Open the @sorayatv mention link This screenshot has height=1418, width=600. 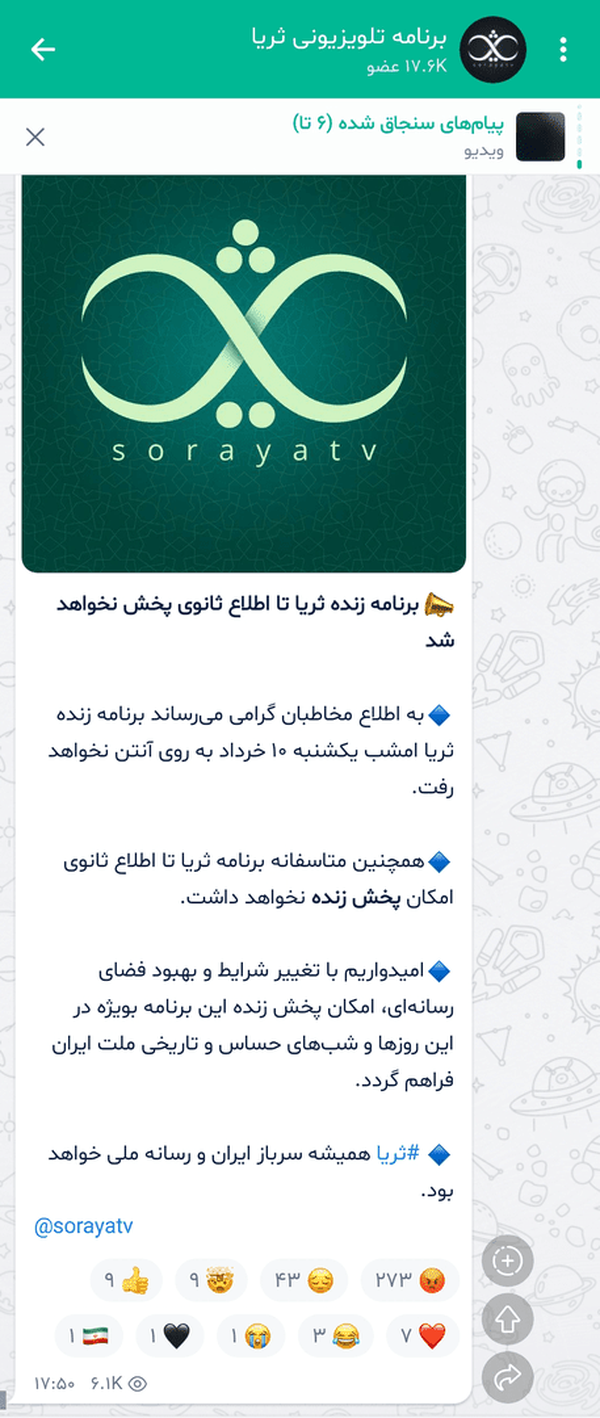point(84,1226)
